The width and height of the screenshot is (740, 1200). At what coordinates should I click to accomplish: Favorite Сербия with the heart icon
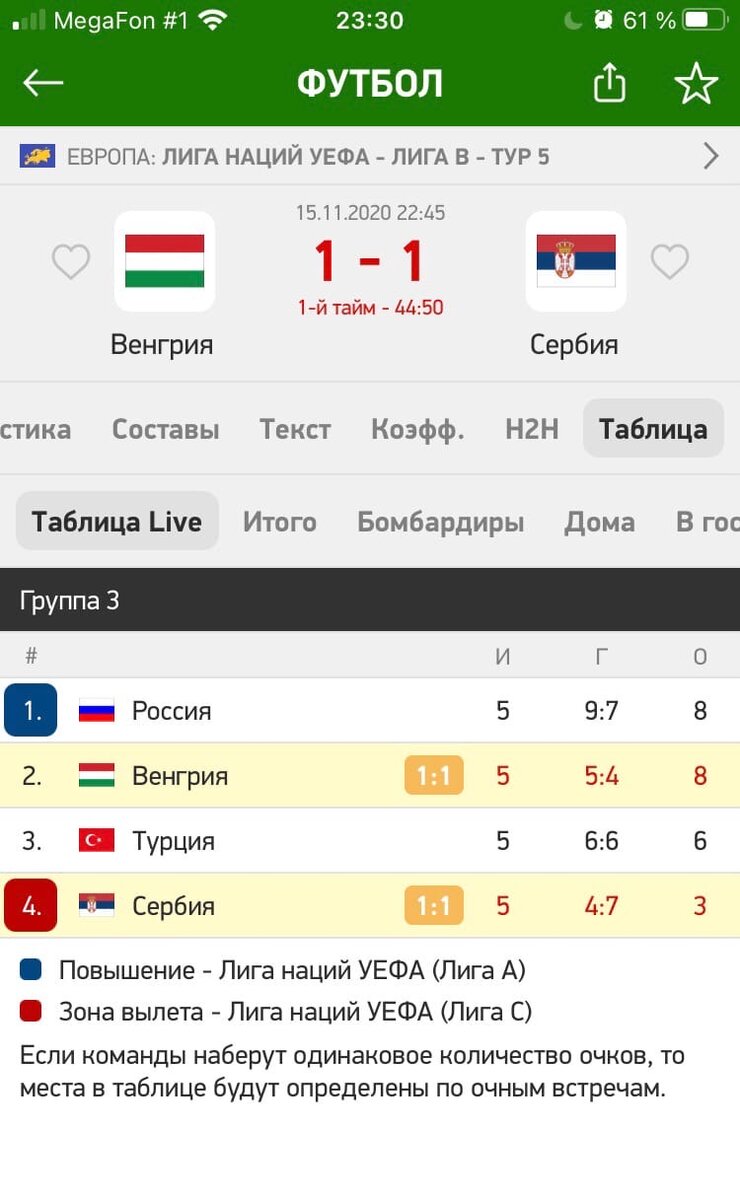669,262
